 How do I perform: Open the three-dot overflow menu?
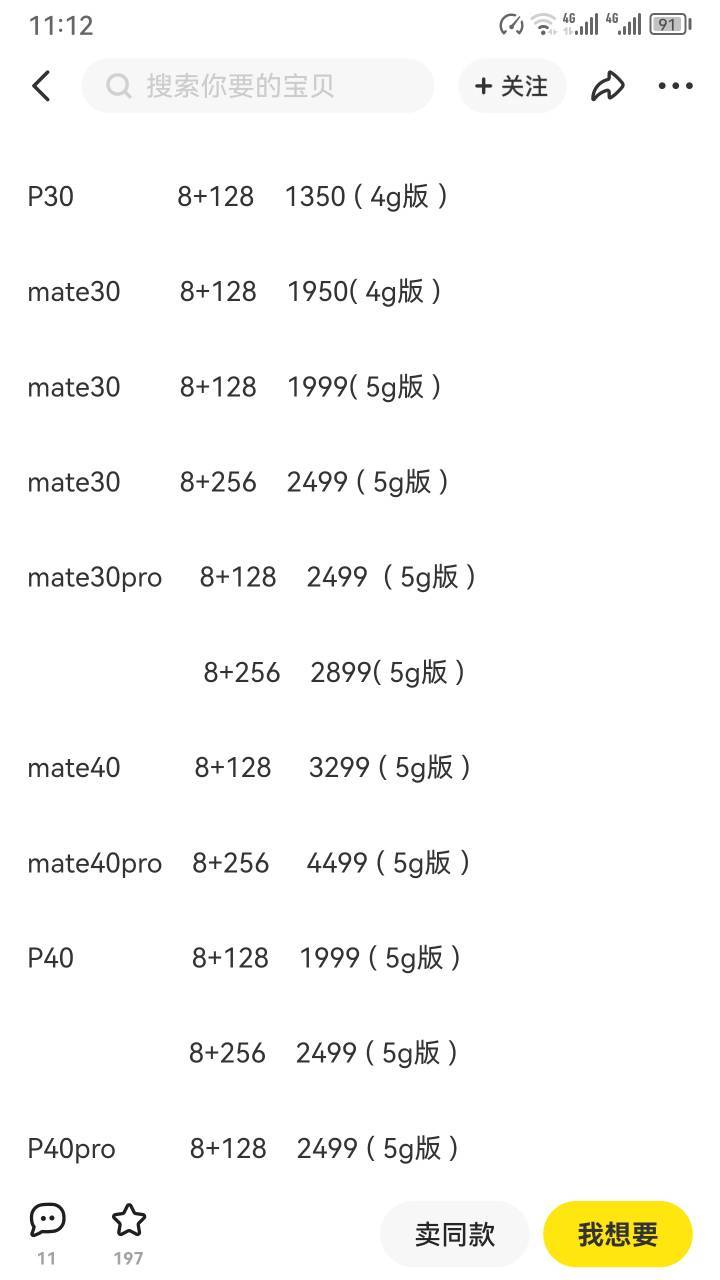pyautogui.click(x=675, y=86)
